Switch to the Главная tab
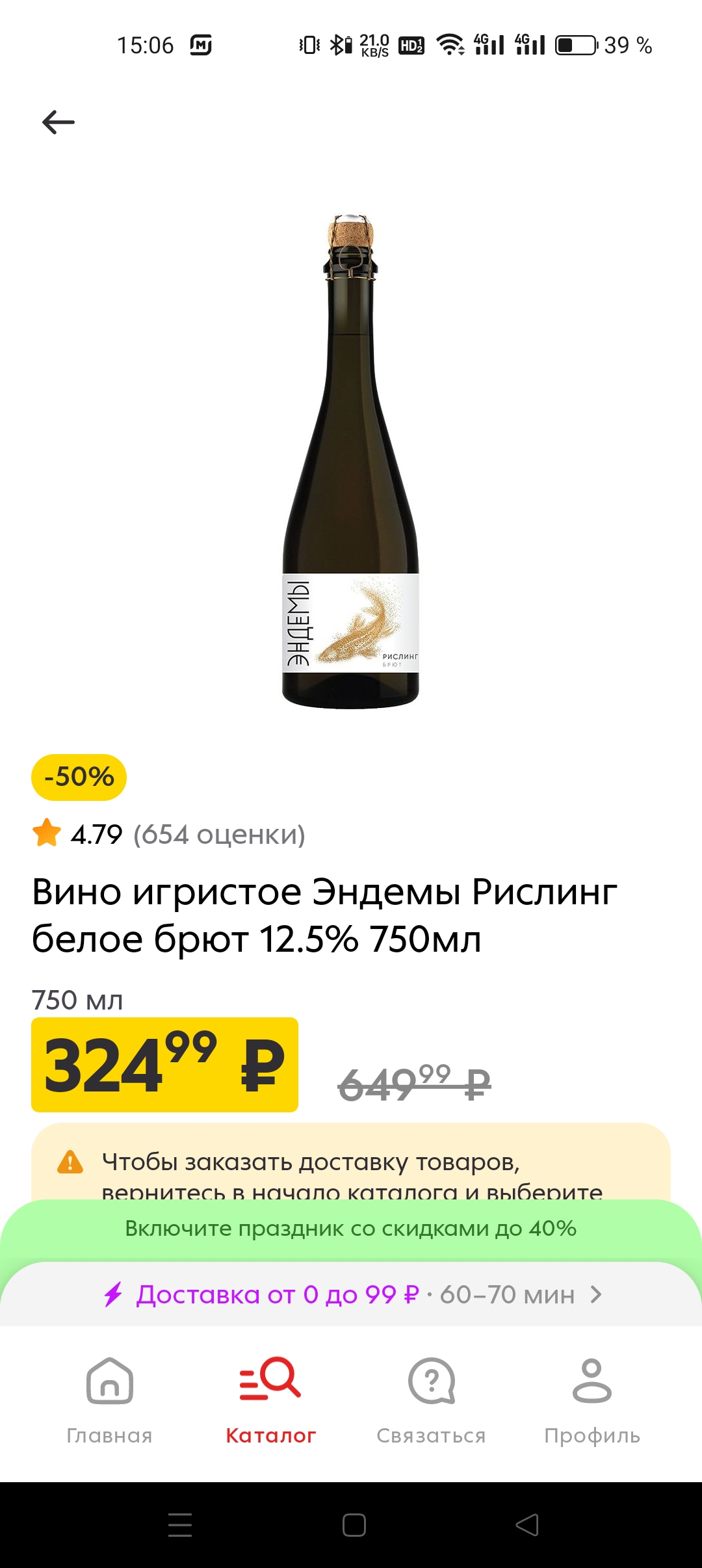This screenshot has width=702, height=1568. [x=109, y=1398]
